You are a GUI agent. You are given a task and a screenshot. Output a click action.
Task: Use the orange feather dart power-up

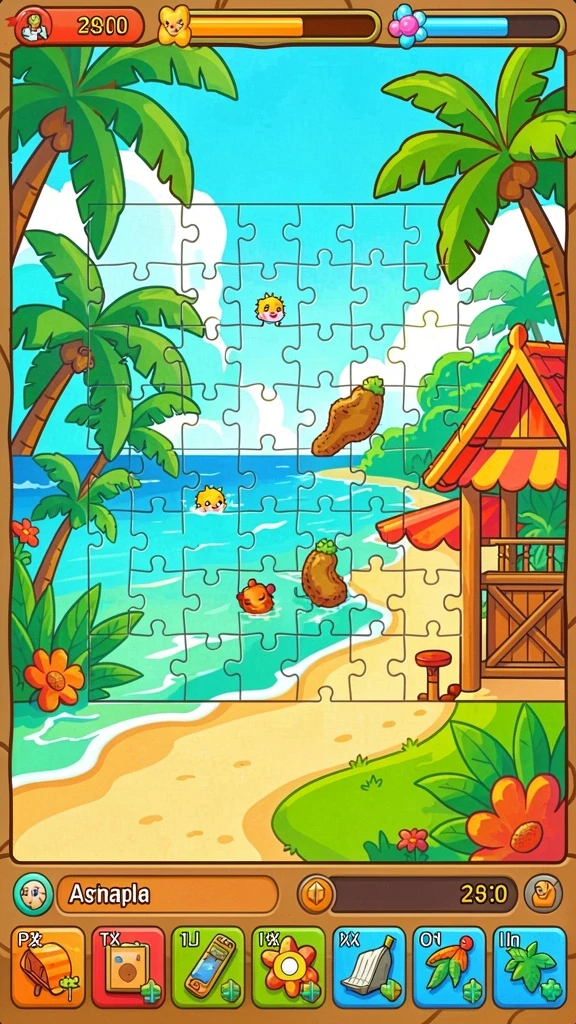point(449,967)
